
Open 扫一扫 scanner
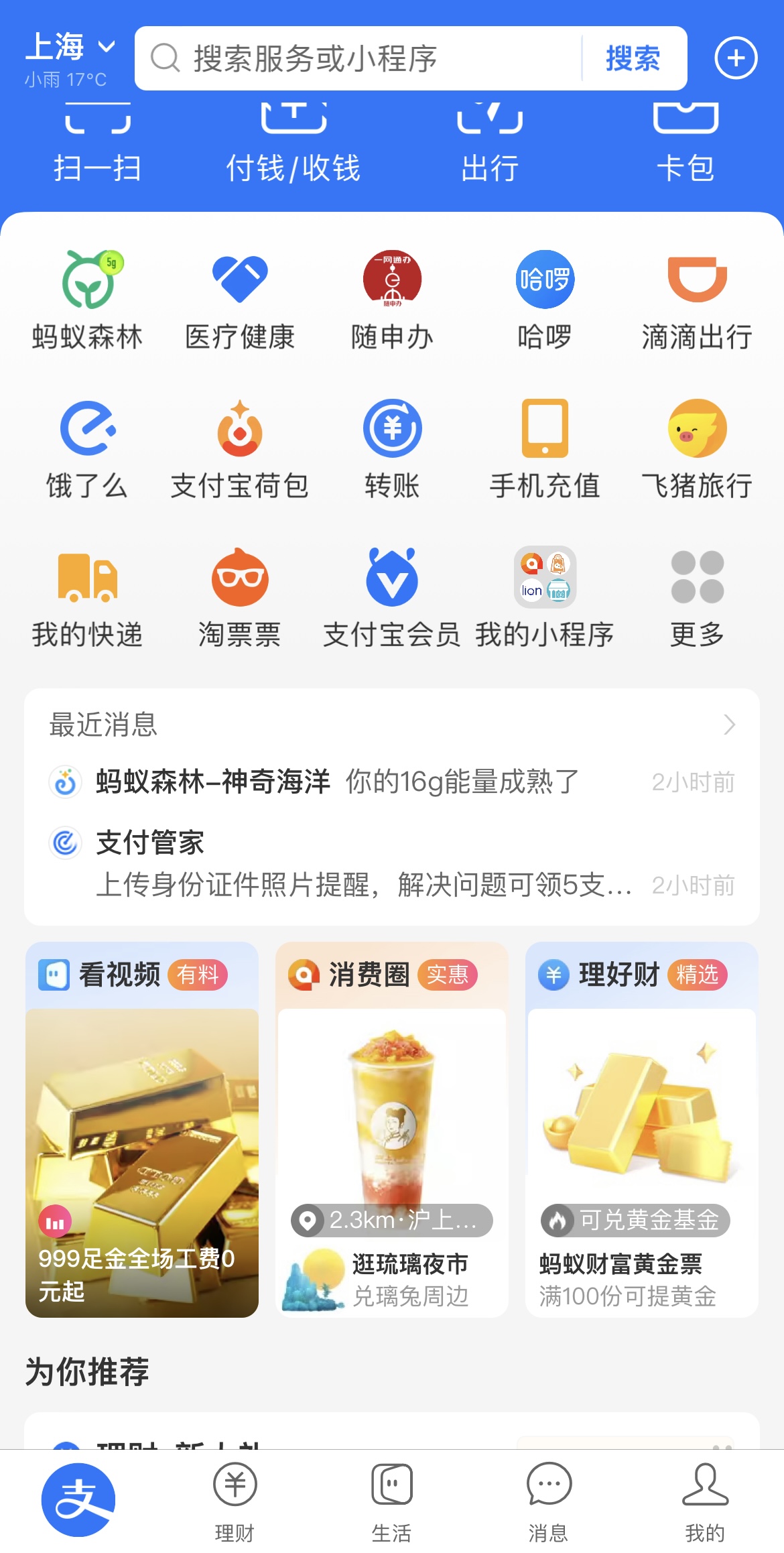point(97,147)
